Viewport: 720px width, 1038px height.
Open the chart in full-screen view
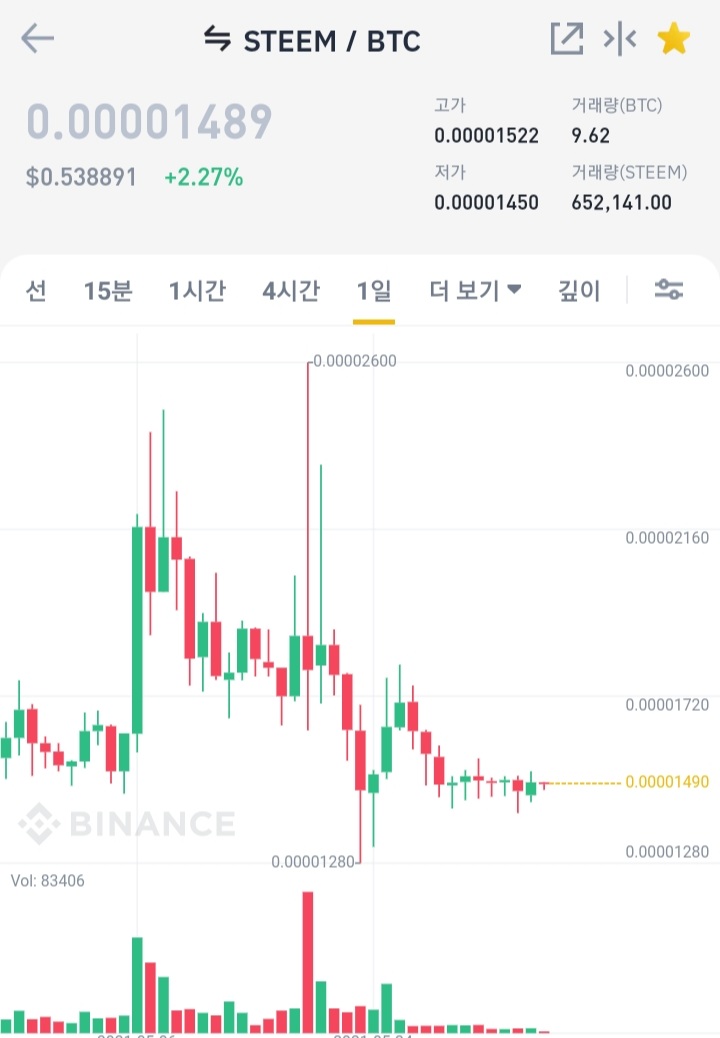567,39
